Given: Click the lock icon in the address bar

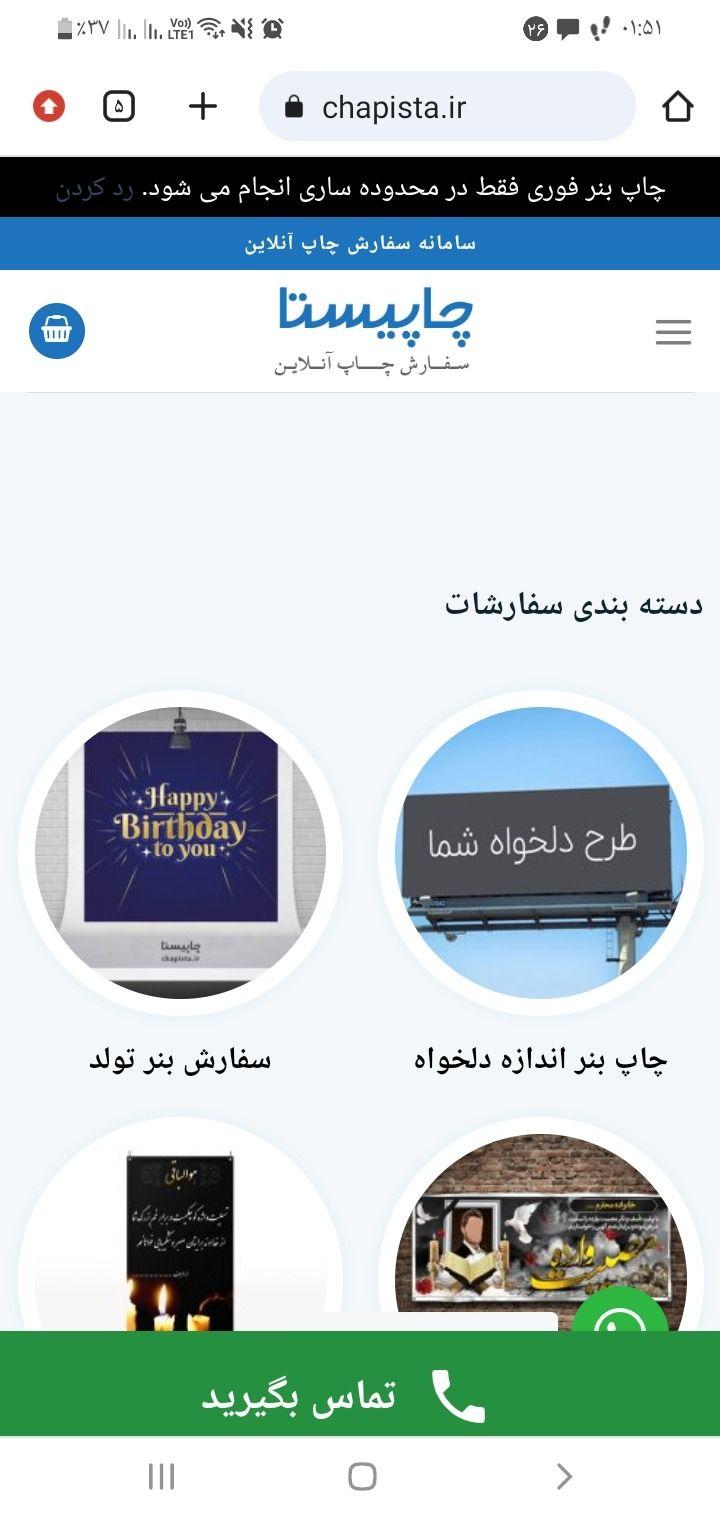Looking at the screenshot, I should [x=294, y=107].
